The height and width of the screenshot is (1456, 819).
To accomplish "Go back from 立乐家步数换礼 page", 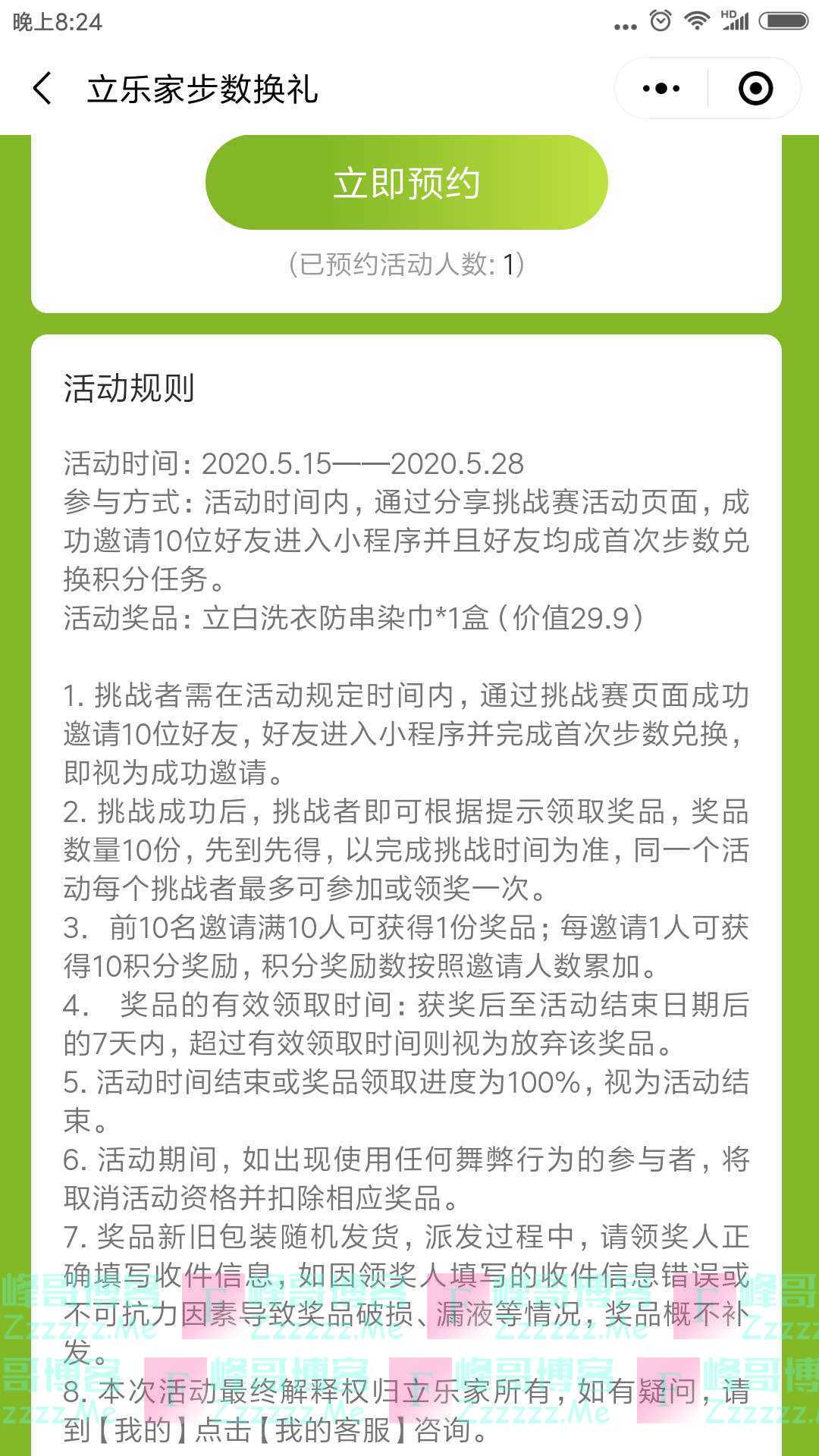I will click(42, 89).
